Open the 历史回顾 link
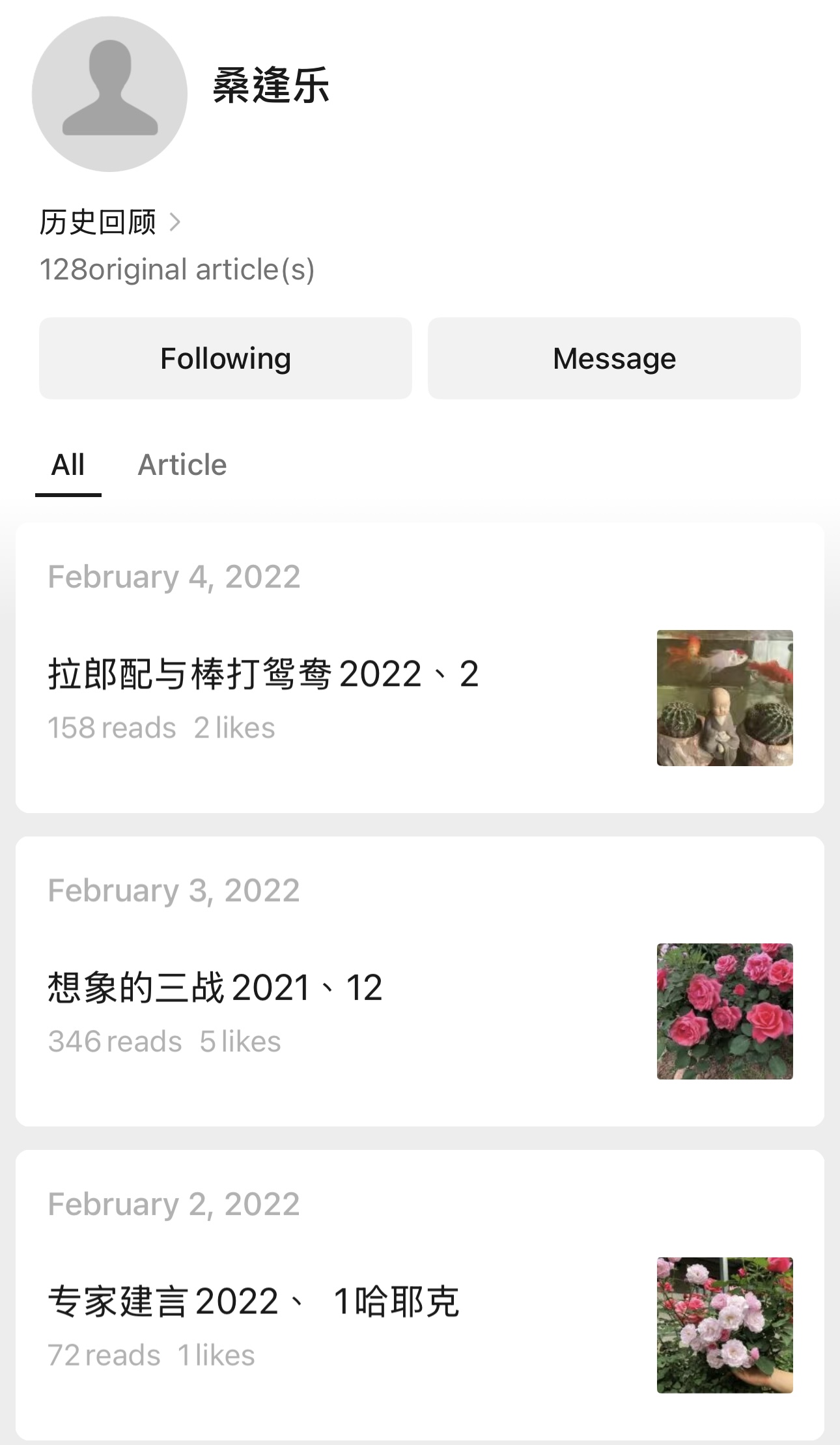This screenshot has width=840, height=1445. 109,222
